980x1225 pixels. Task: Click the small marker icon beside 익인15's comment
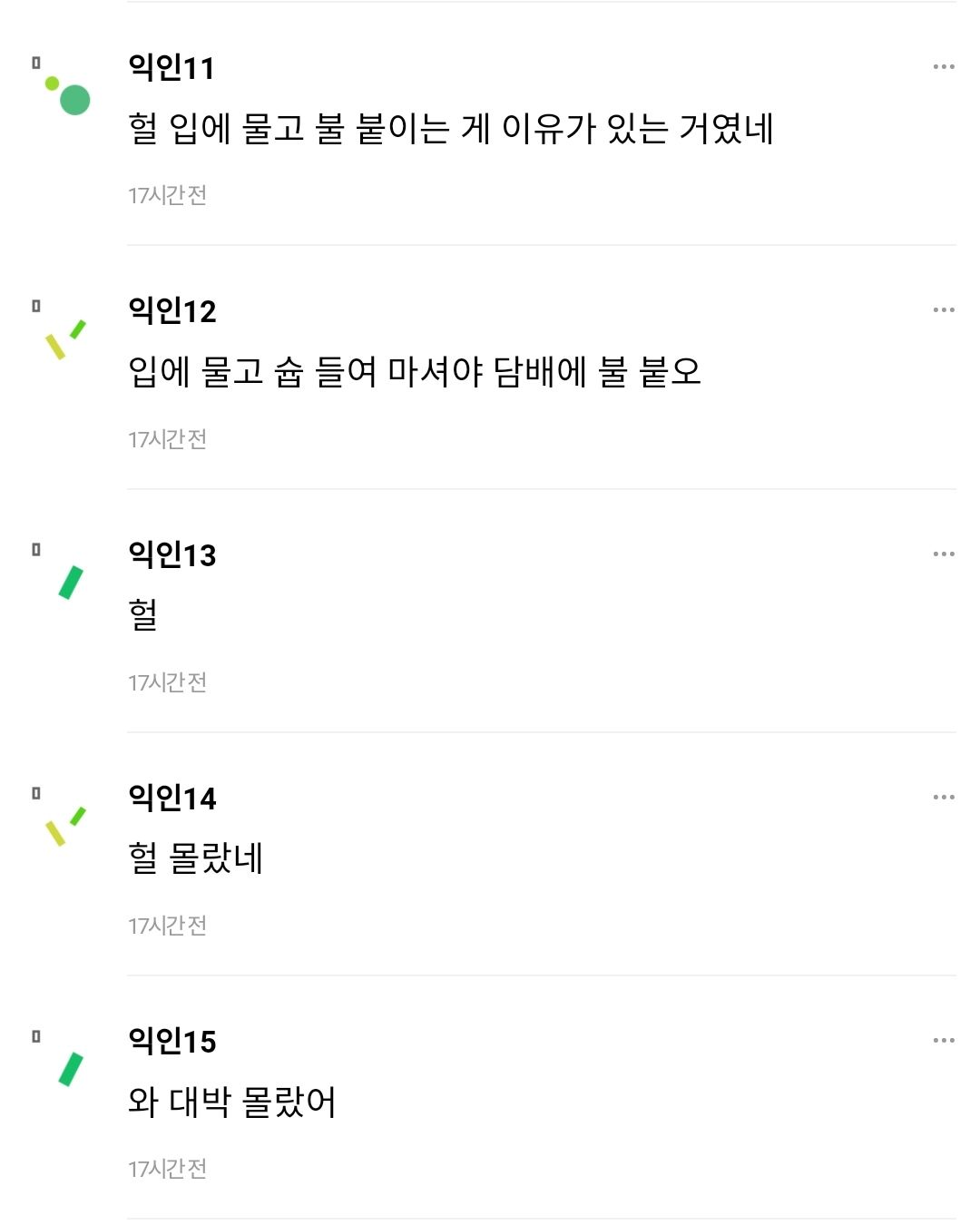tap(36, 1036)
